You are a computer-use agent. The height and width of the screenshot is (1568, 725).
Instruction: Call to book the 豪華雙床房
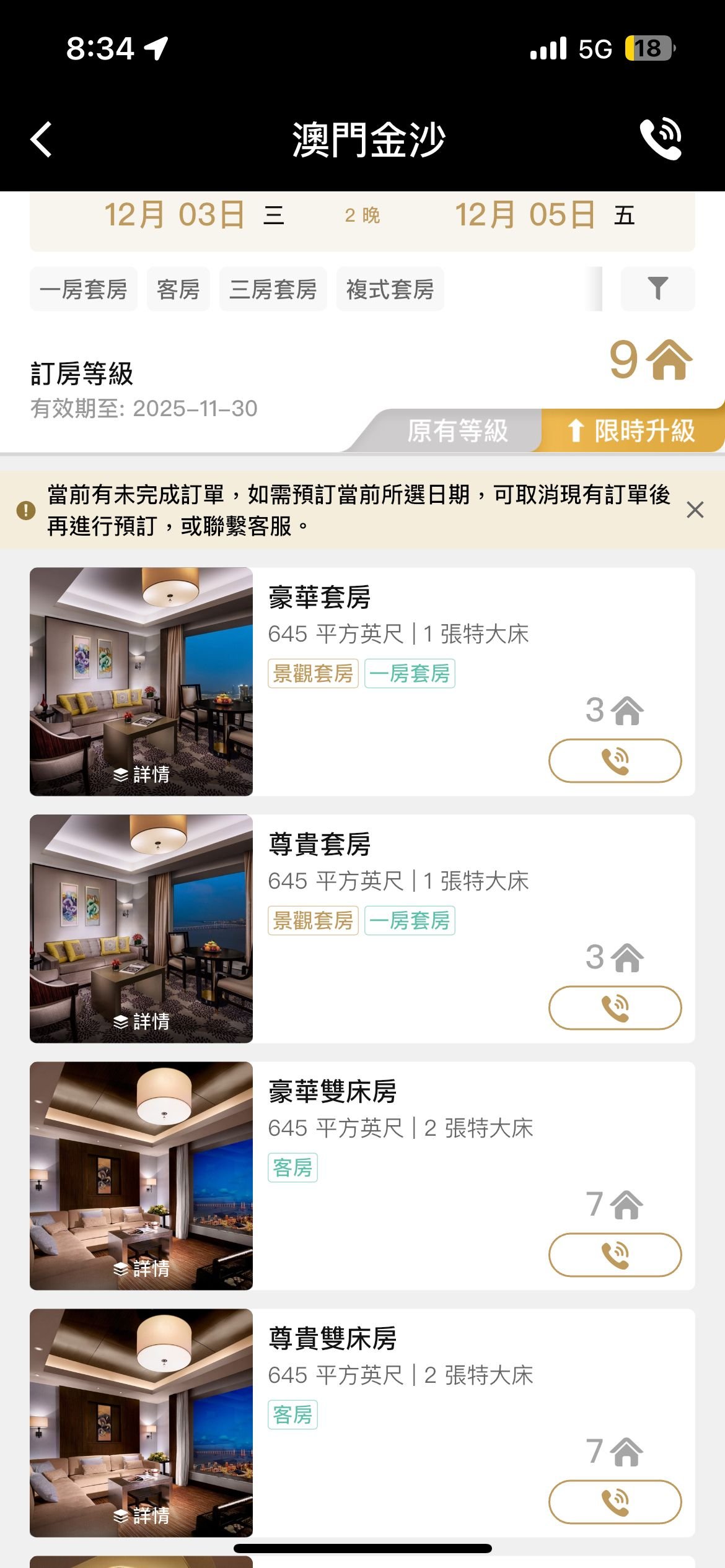[615, 1255]
